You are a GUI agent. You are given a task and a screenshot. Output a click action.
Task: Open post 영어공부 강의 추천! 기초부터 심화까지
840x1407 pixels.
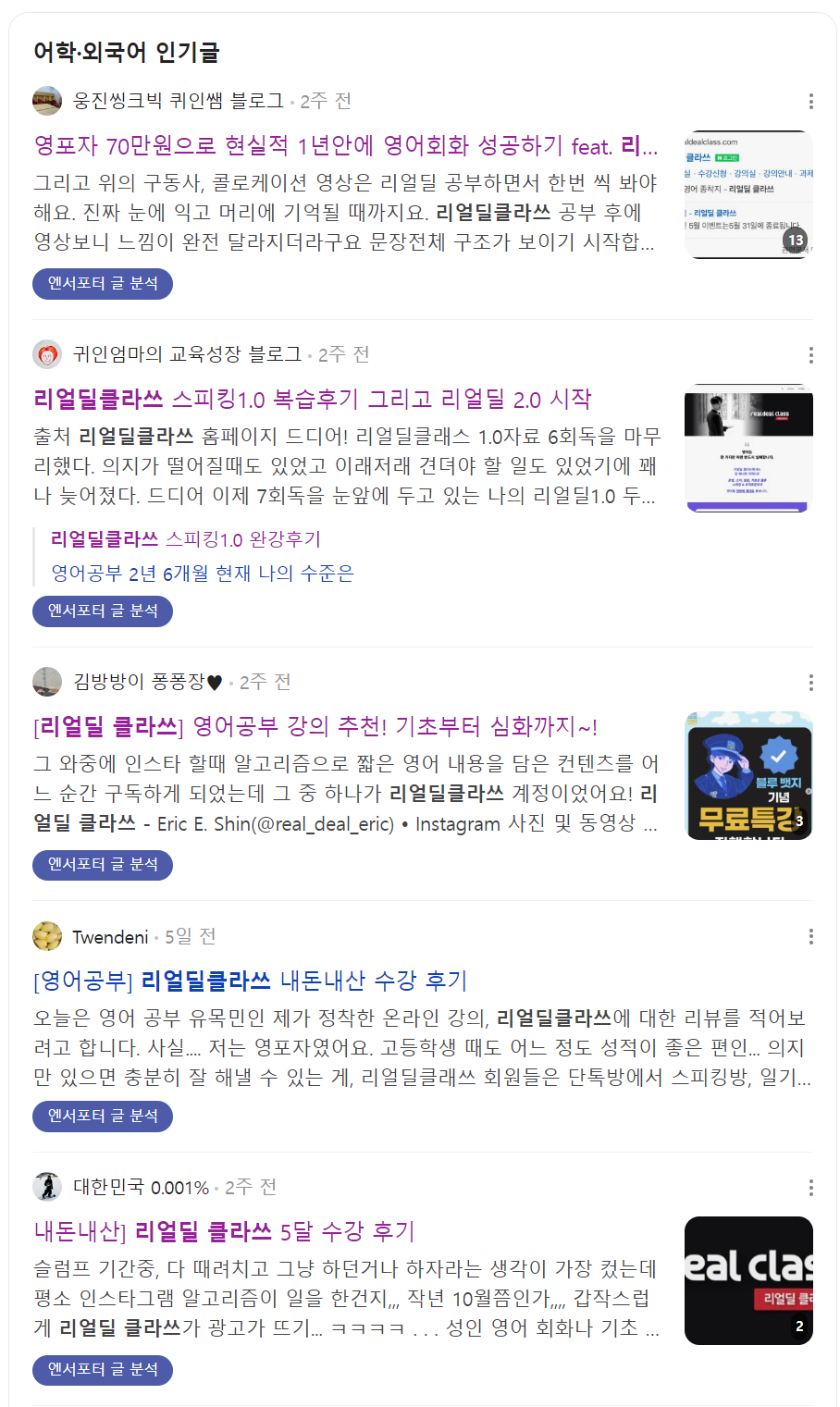point(315,727)
